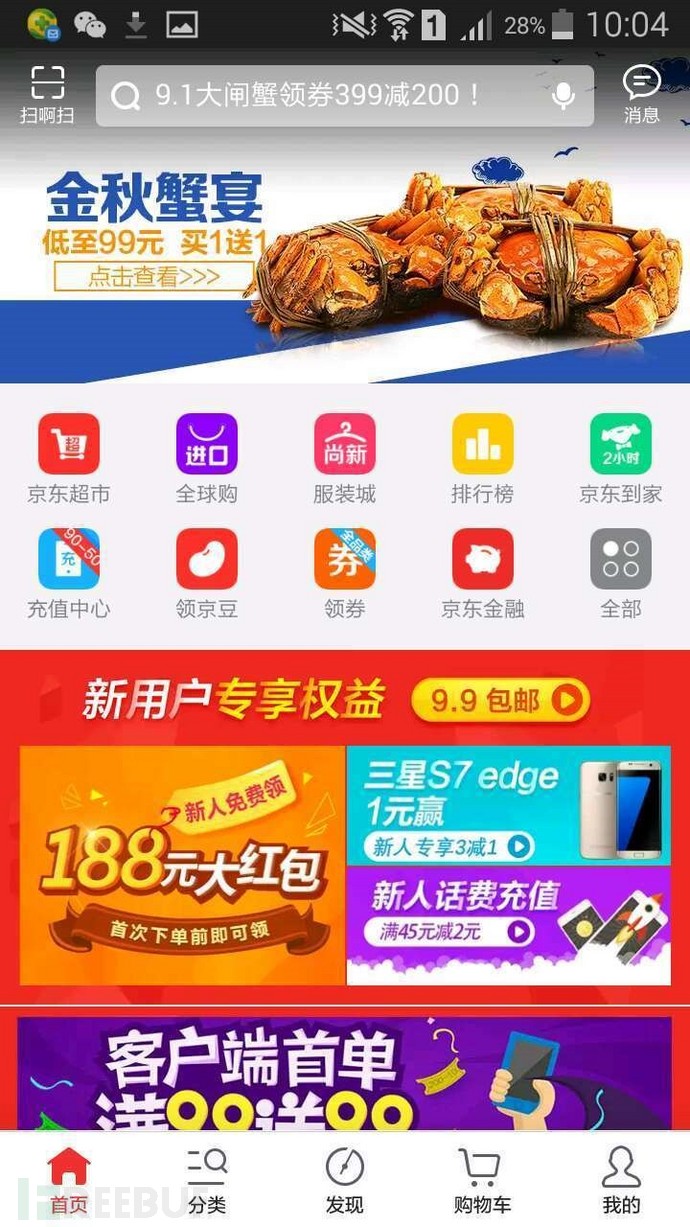Open 领券 coupons
Image resolution: width=690 pixels, height=1227 pixels.
click(x=345, y=573)
